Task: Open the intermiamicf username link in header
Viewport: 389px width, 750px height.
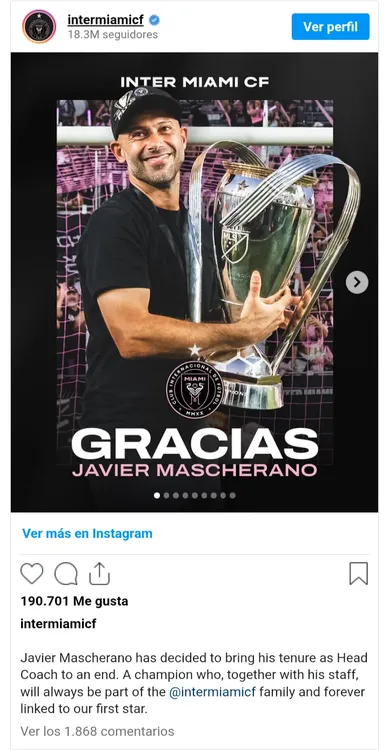Action: point(105,20)
